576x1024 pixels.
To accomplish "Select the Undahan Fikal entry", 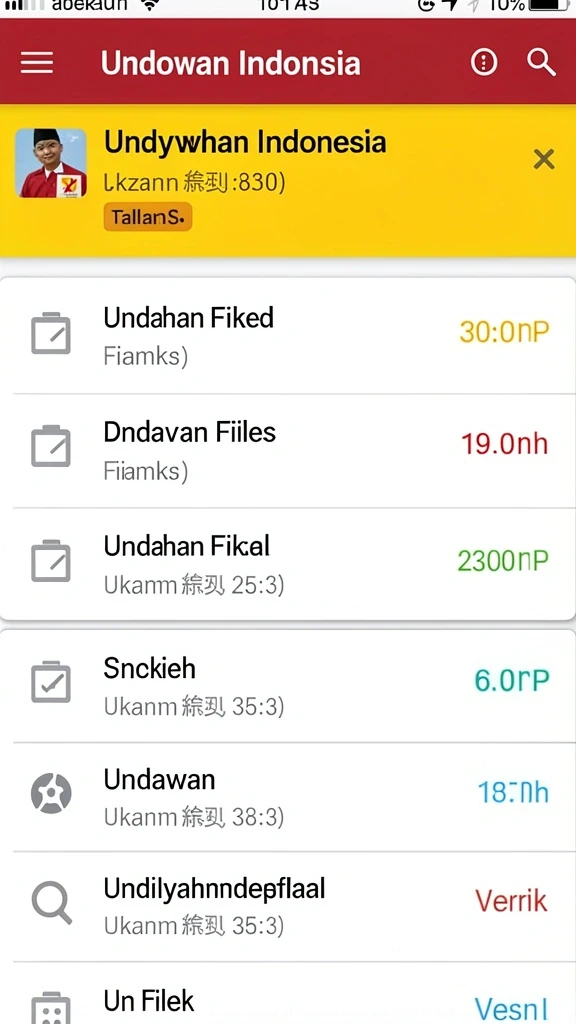I will point(288,564).
